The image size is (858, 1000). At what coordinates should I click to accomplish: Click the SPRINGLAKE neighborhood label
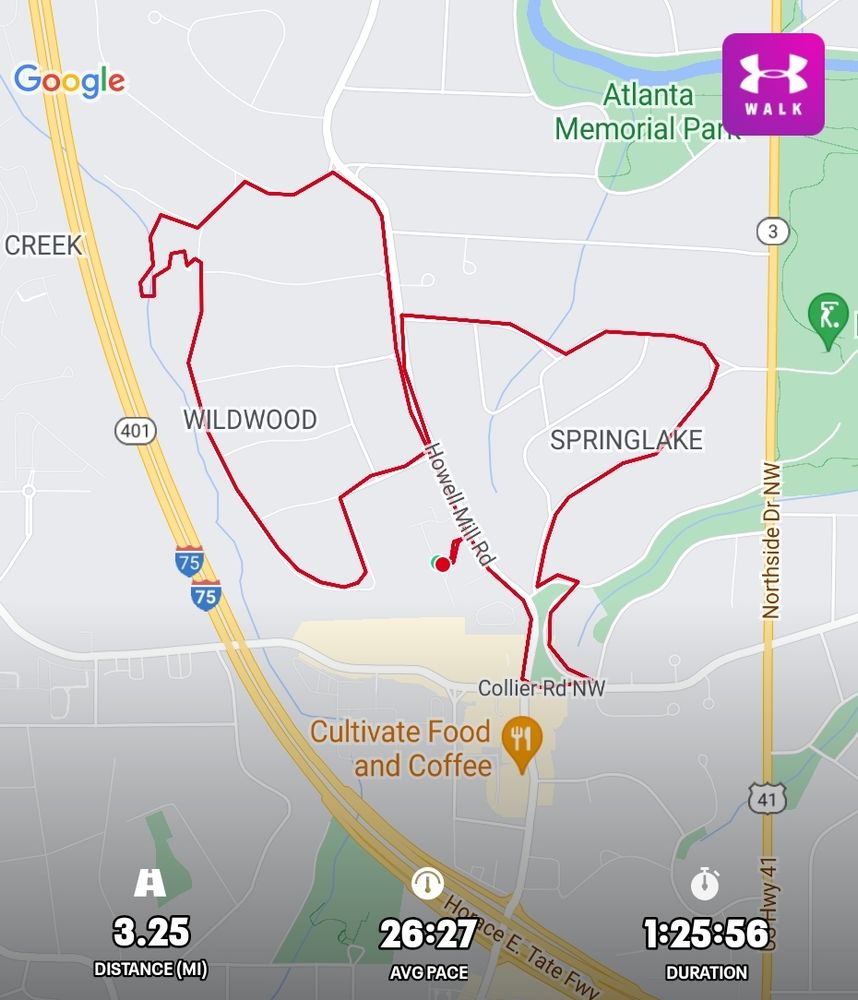tap(628, 438)
